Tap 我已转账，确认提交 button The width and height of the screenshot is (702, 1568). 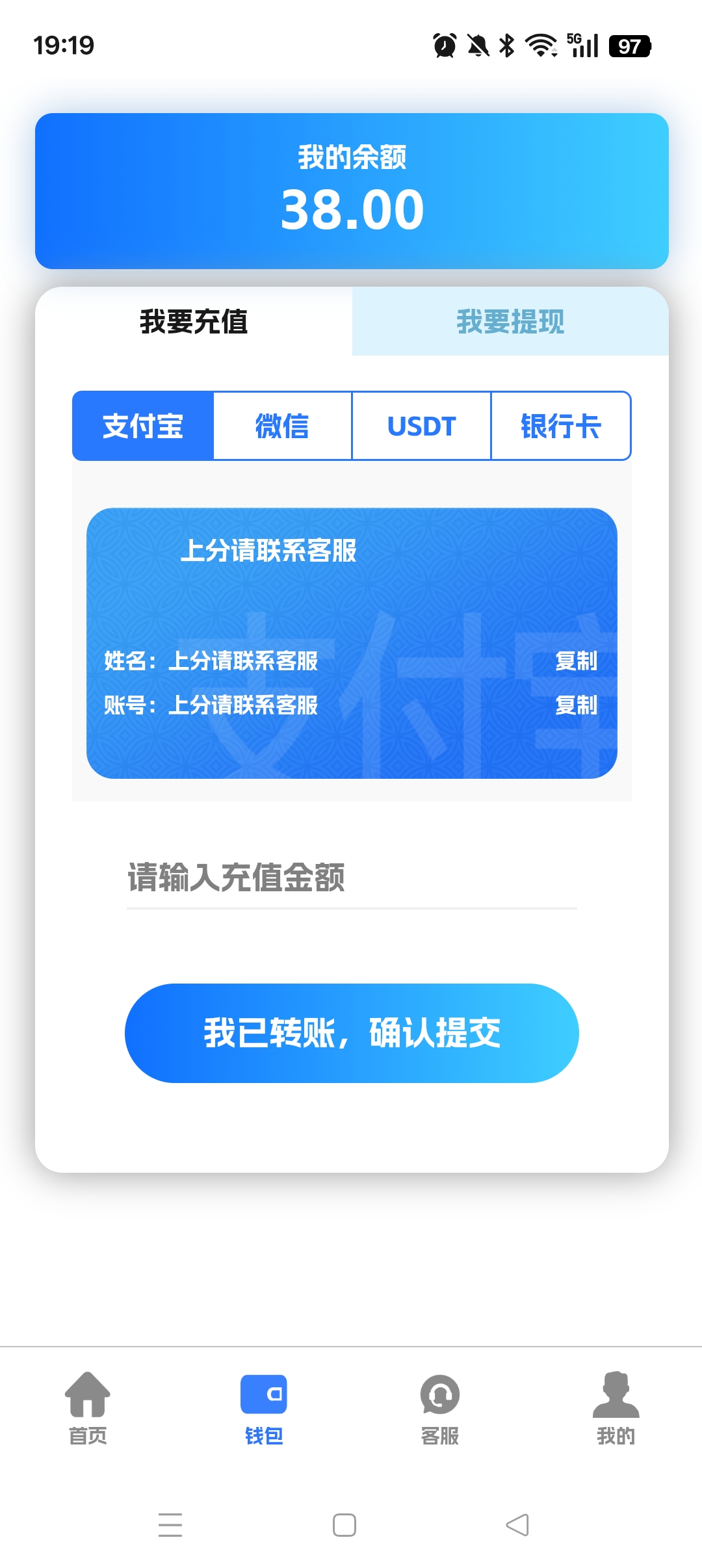(351, 1033)
